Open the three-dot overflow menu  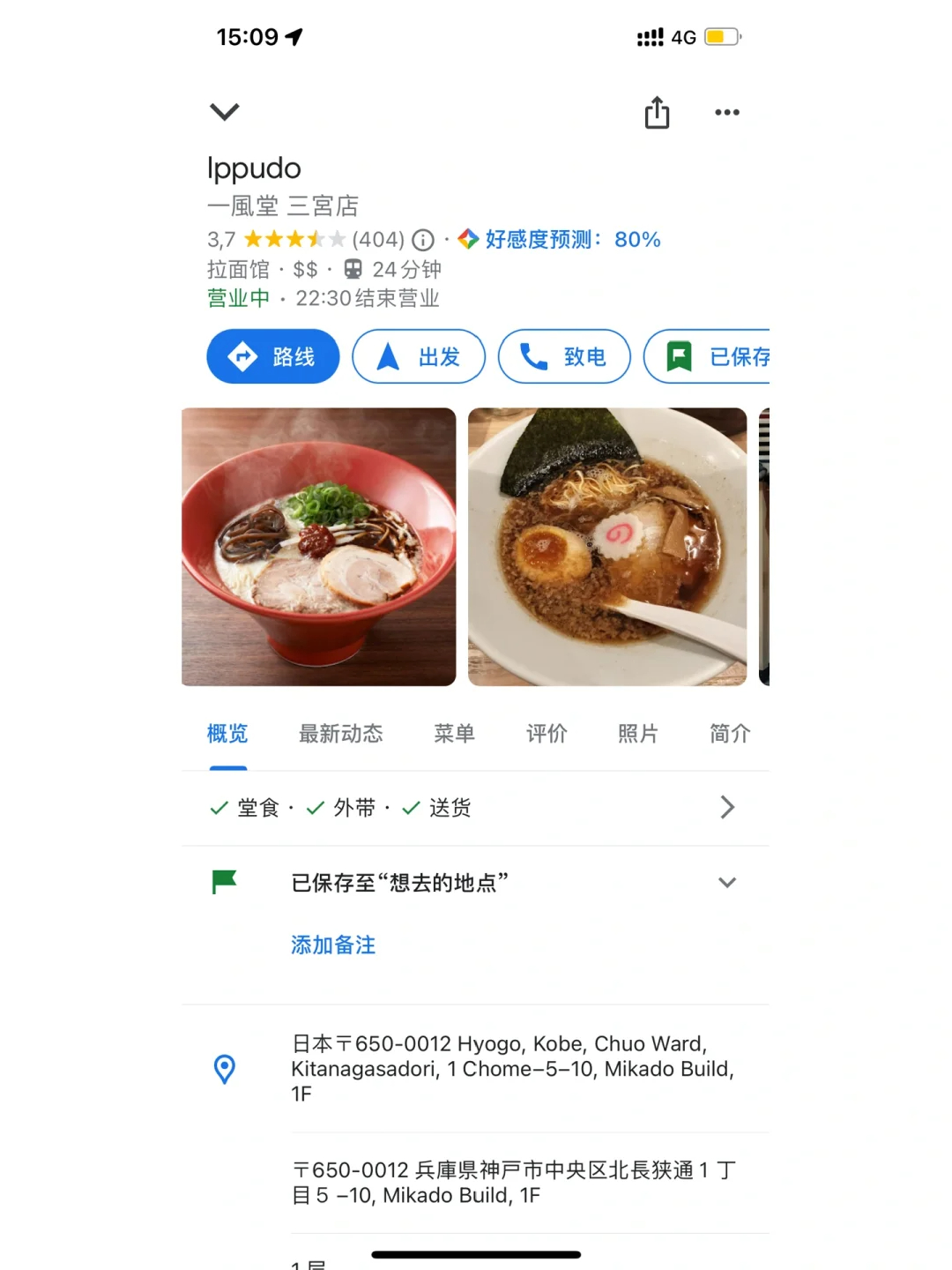click(727, 112)
